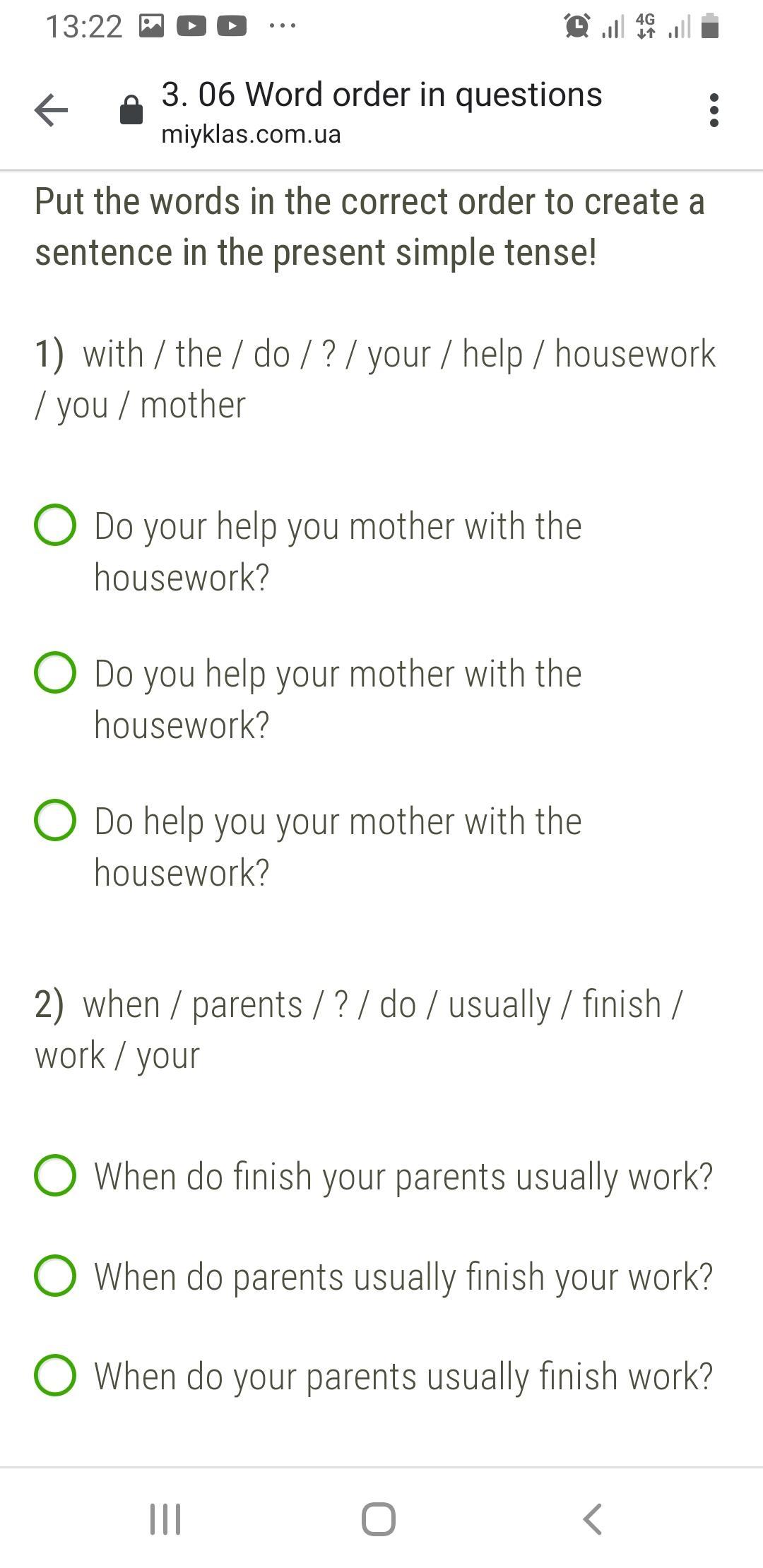Open recent apps from navigation bar
This screenshot has height=1568, width=763.
(165, 1519)
